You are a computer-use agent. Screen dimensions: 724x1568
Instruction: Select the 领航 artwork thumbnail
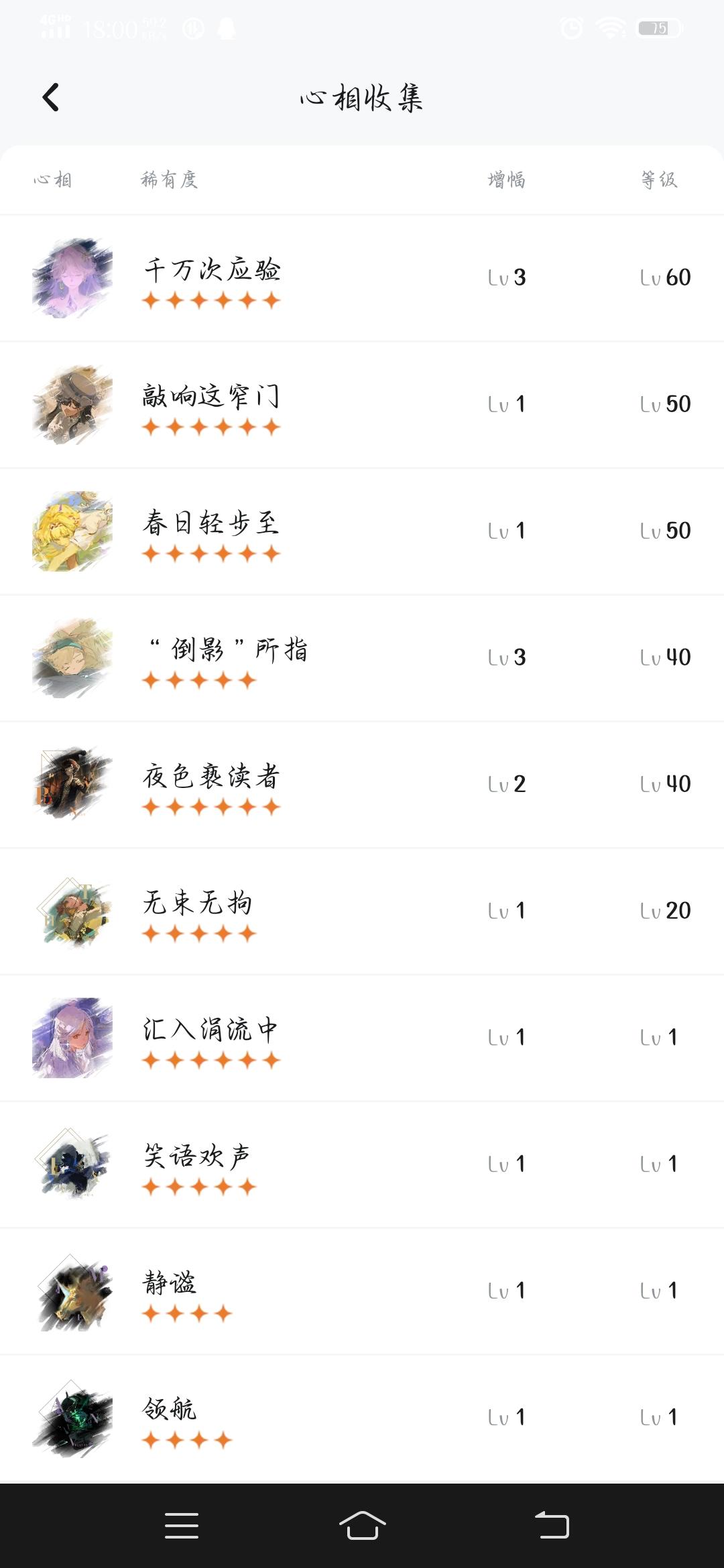(x=72, y=1416)
